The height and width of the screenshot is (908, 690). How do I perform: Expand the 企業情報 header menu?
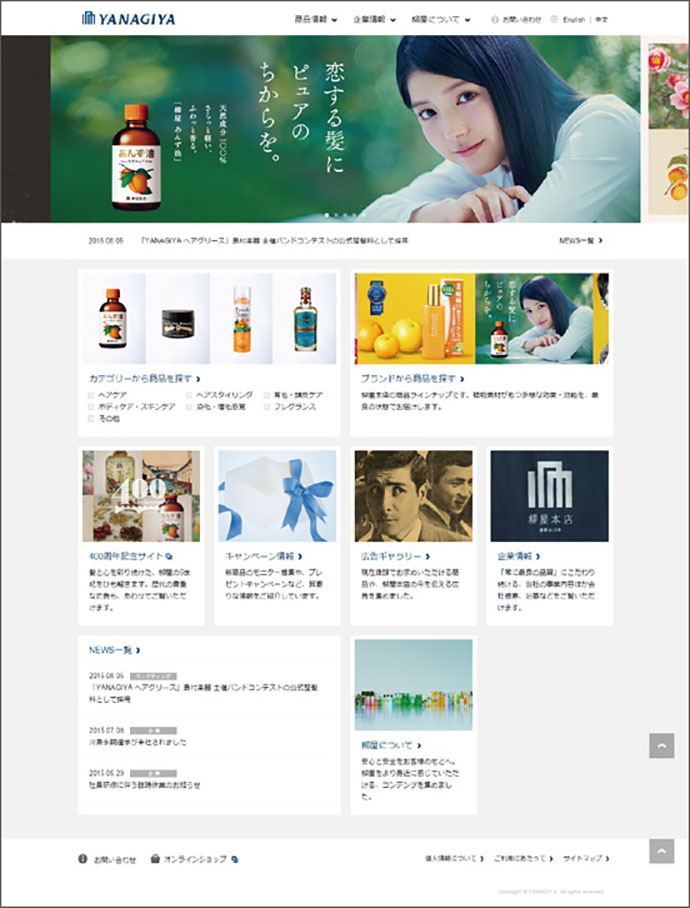click(x=374, y=19)
